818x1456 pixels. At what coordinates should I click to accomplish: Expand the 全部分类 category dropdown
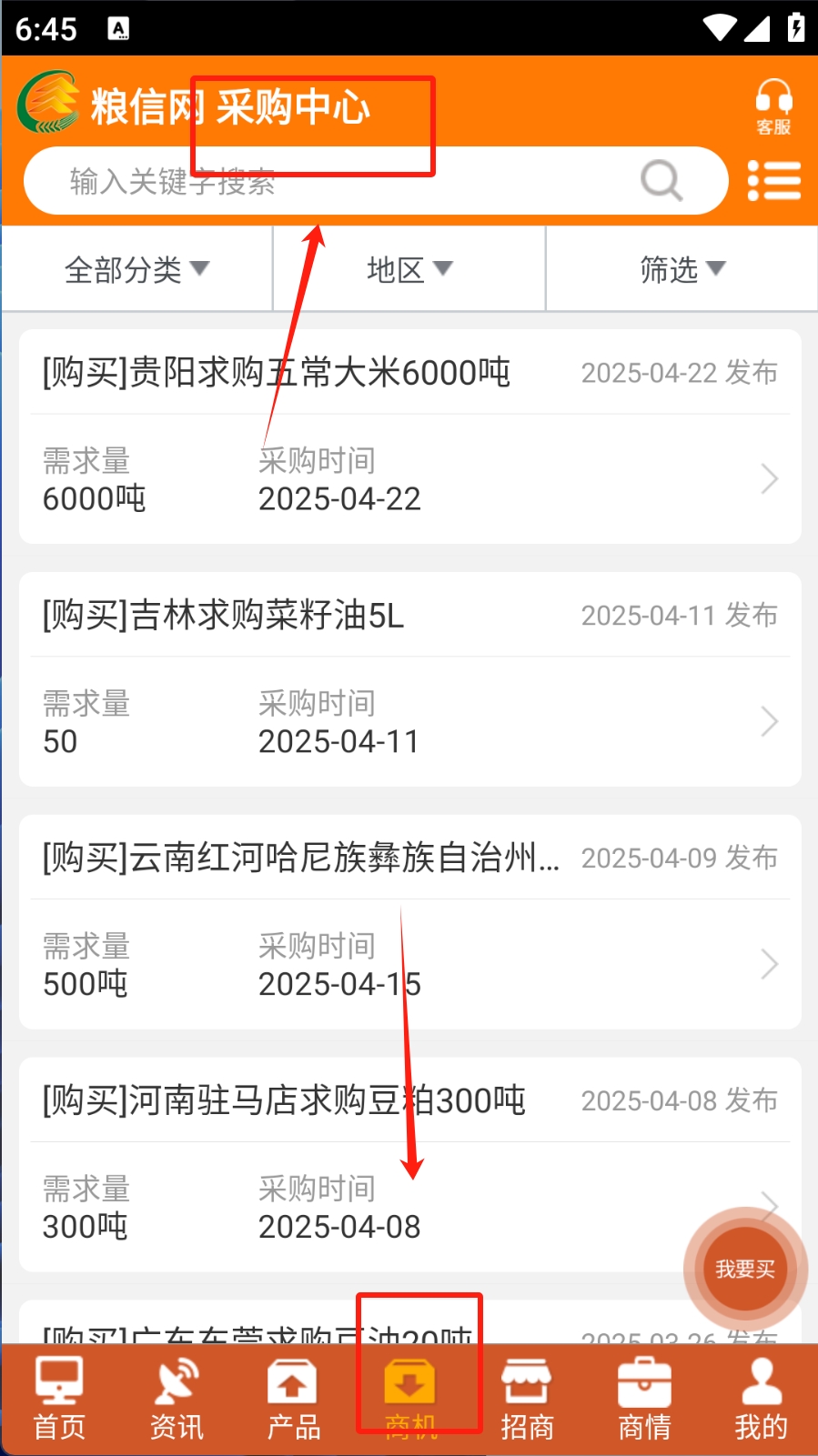(136, 269)
